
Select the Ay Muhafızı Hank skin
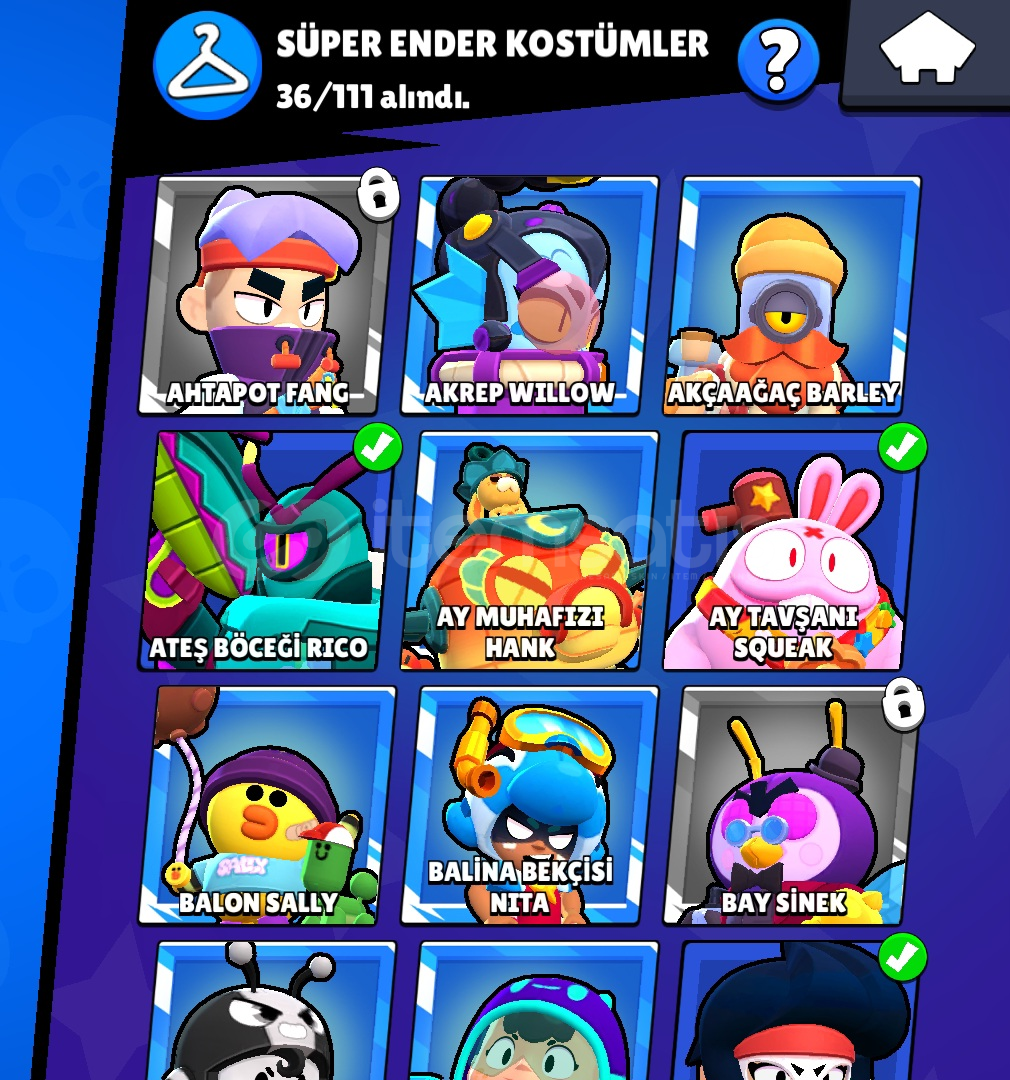pos(530,550)
